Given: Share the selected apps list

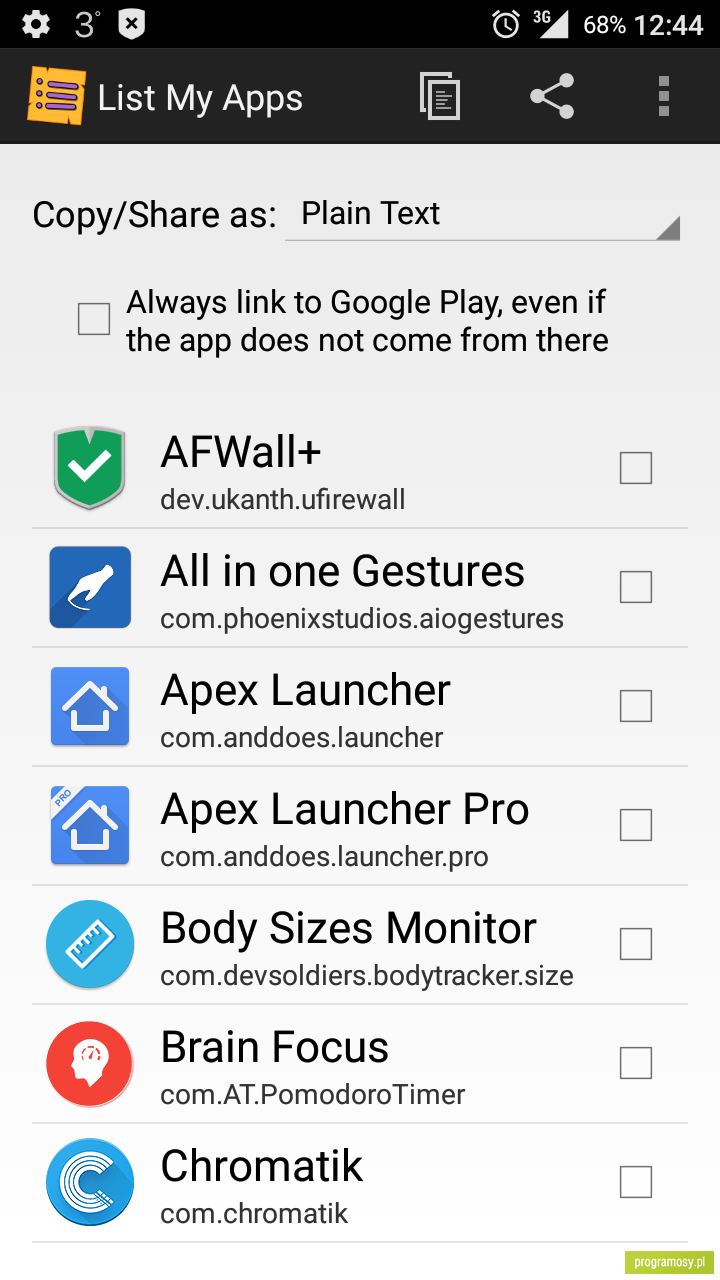Looking at the screenshot, I should pyautogui.click(x=552, y=97).
